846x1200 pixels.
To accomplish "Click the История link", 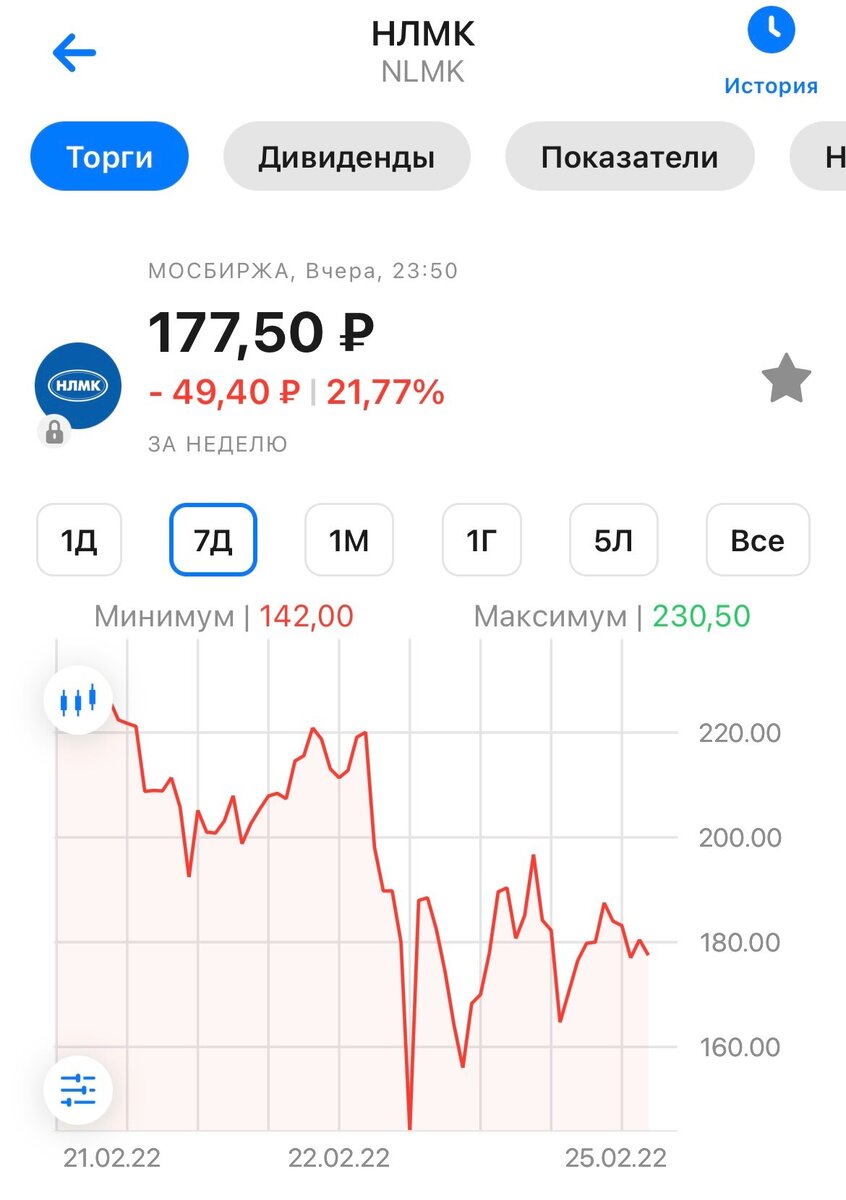I will [x=770, y=87].
